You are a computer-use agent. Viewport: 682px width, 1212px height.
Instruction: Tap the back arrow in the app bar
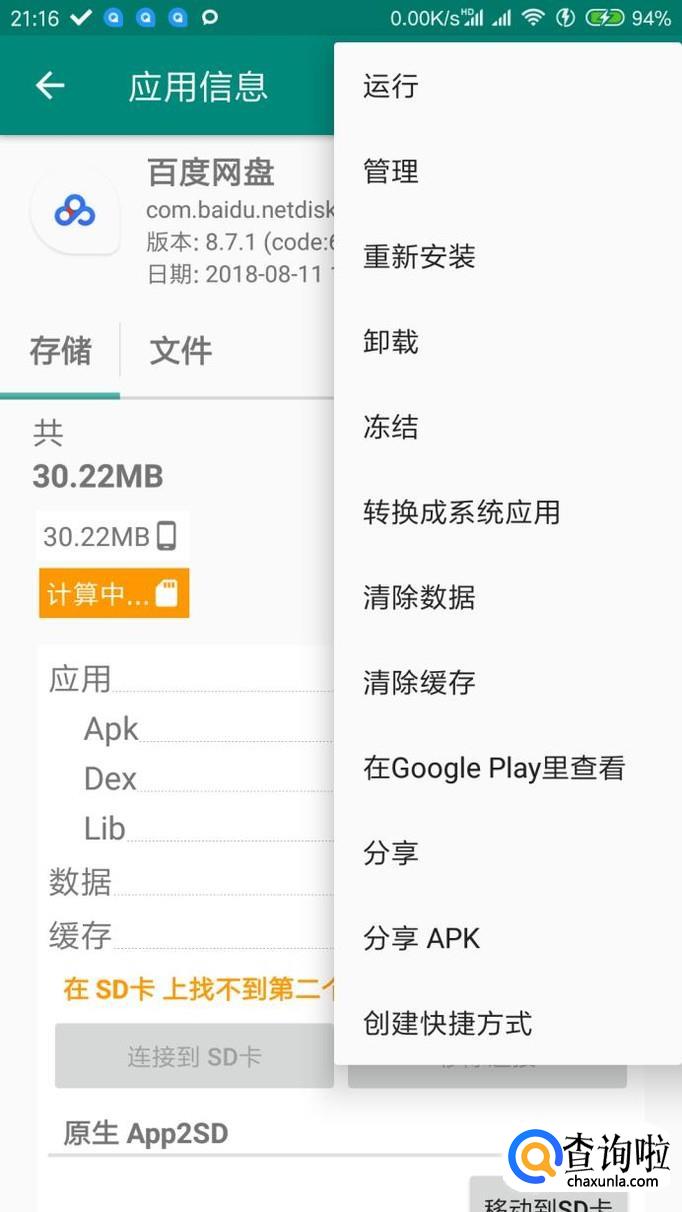50,86
